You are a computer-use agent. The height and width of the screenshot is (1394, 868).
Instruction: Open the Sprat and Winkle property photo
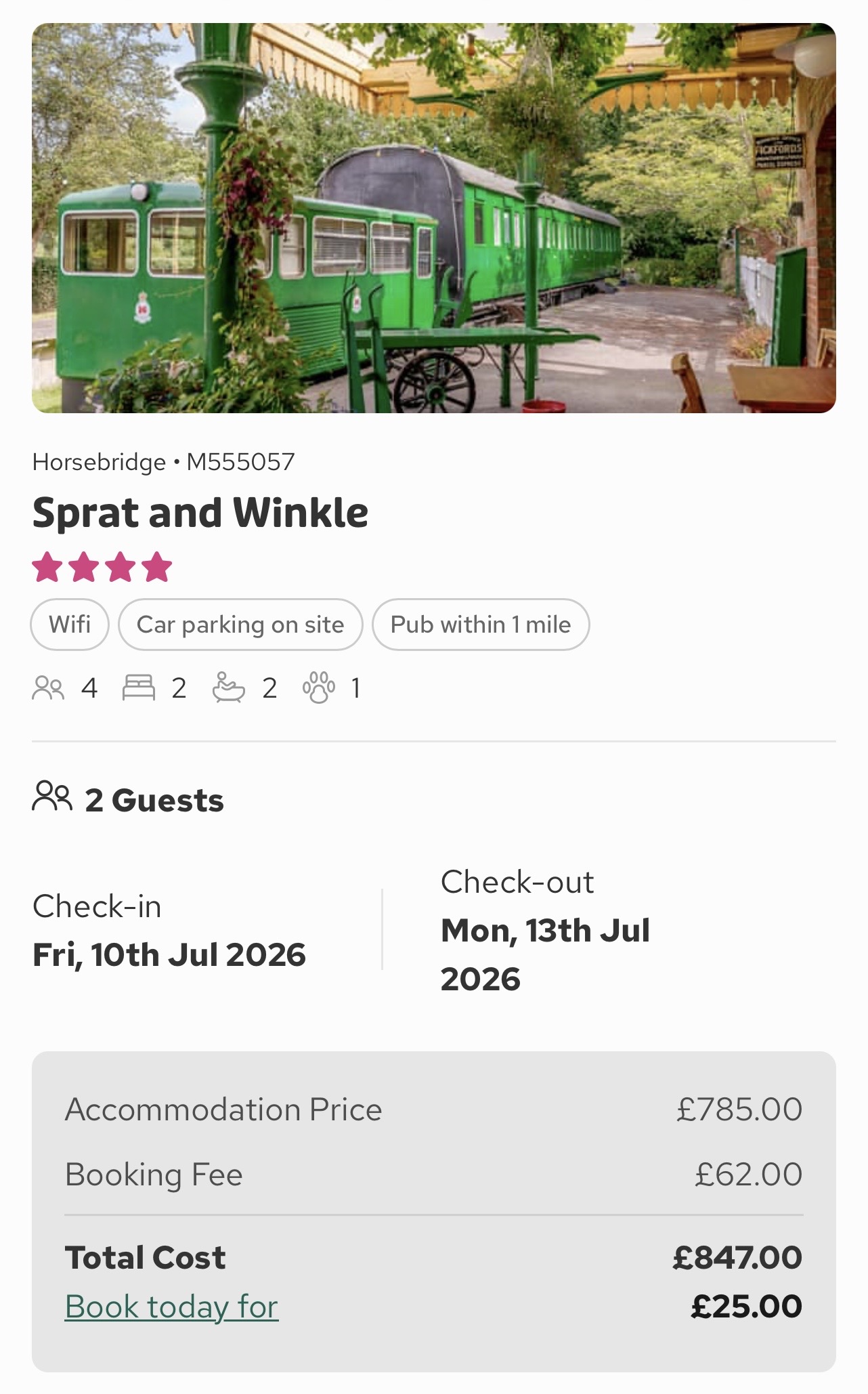point(434,218)
